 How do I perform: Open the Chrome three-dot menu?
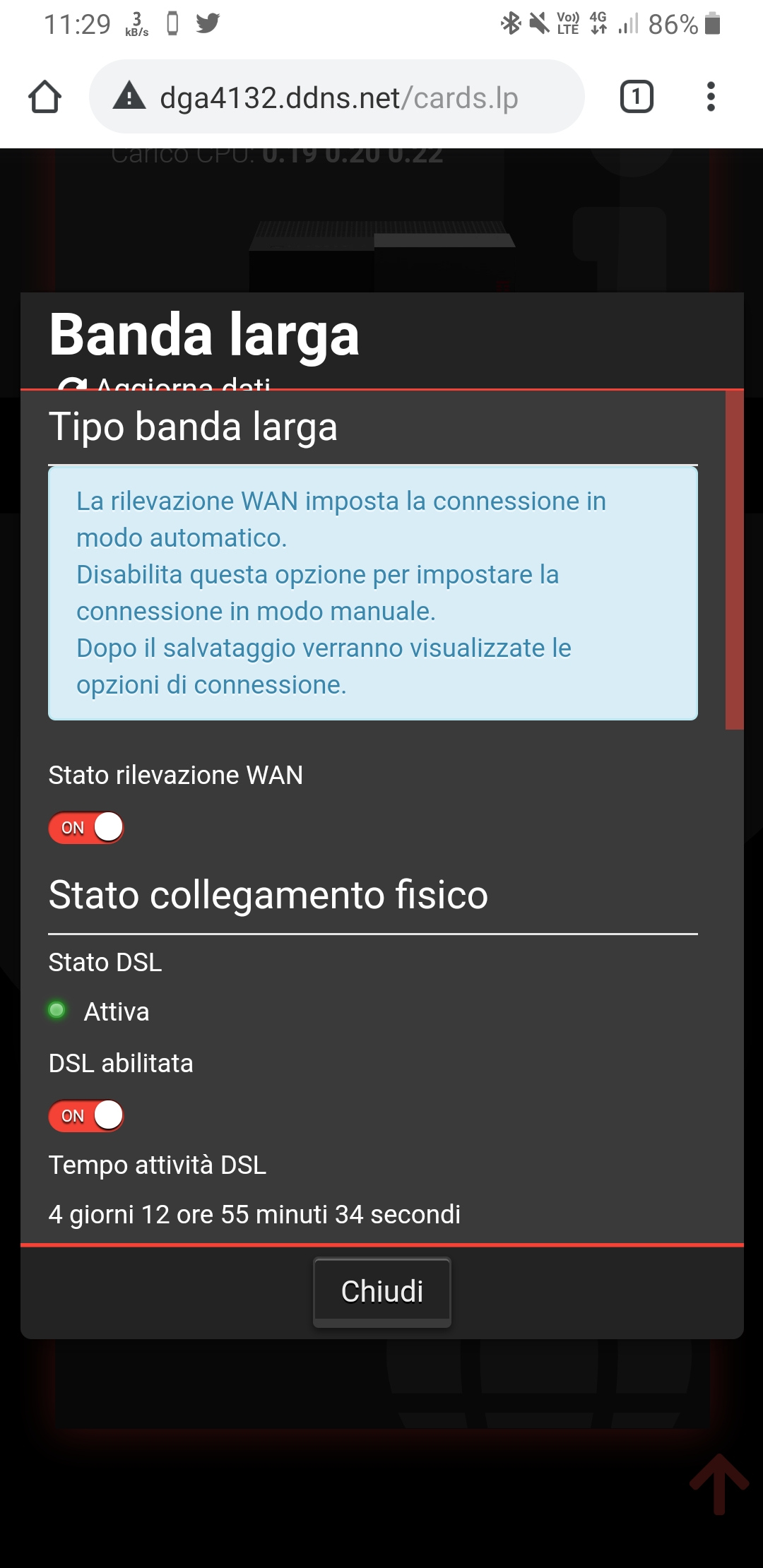pyautogui.click(x=711, y=97)
